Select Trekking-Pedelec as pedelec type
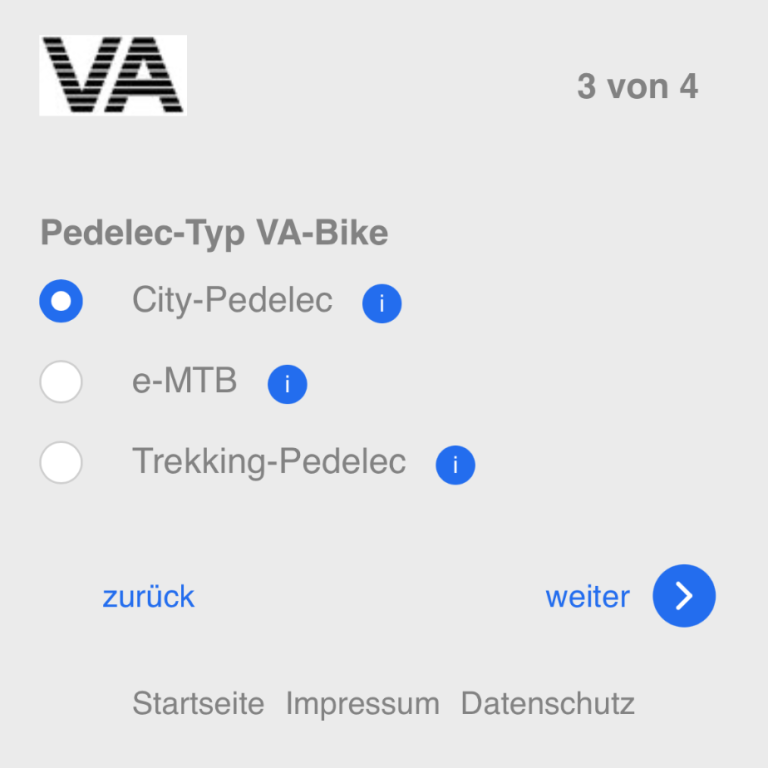768x768 pixels. pyautogui.click(x=61, y=463)
